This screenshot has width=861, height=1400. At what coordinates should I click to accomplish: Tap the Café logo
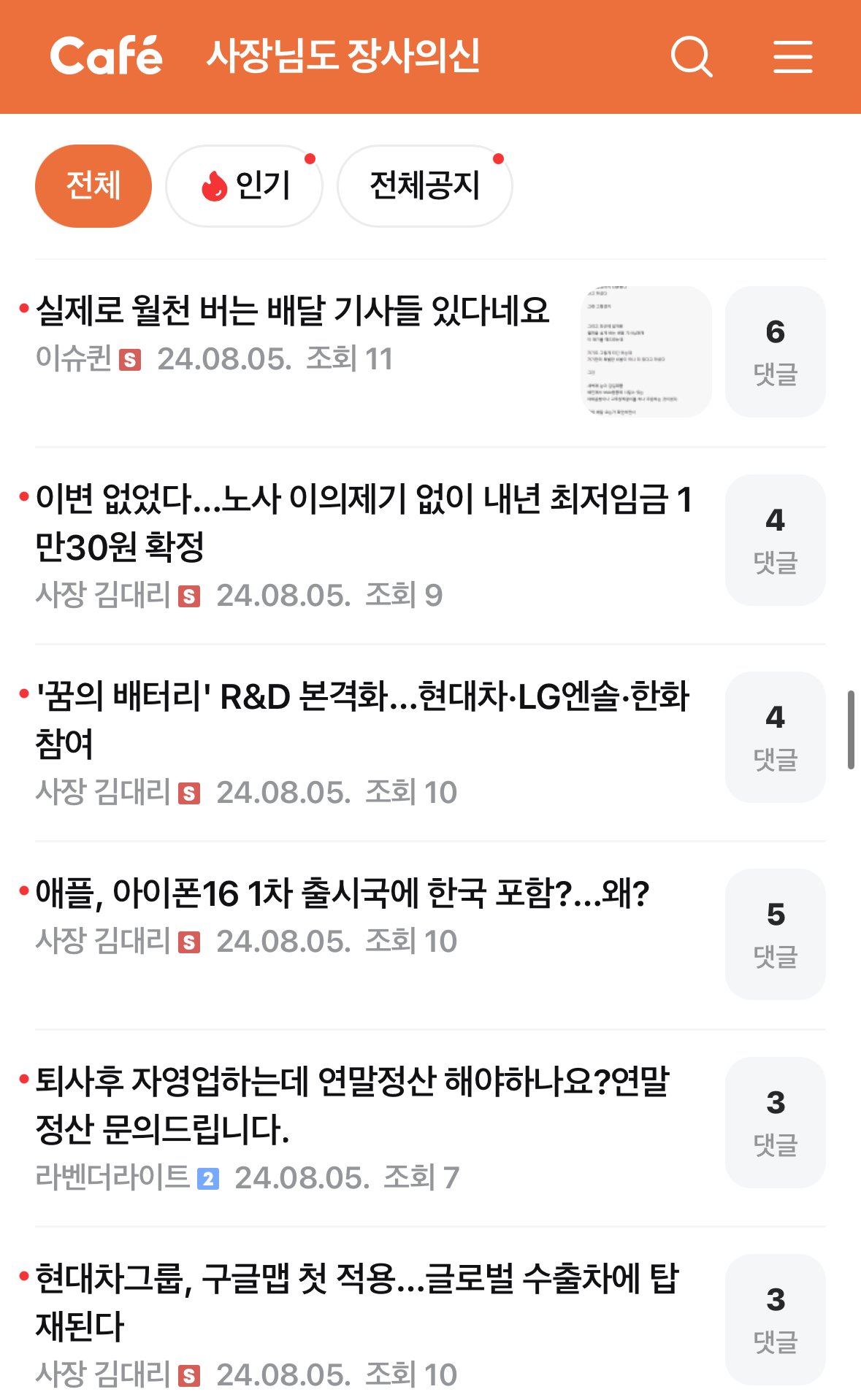[106, 56]
